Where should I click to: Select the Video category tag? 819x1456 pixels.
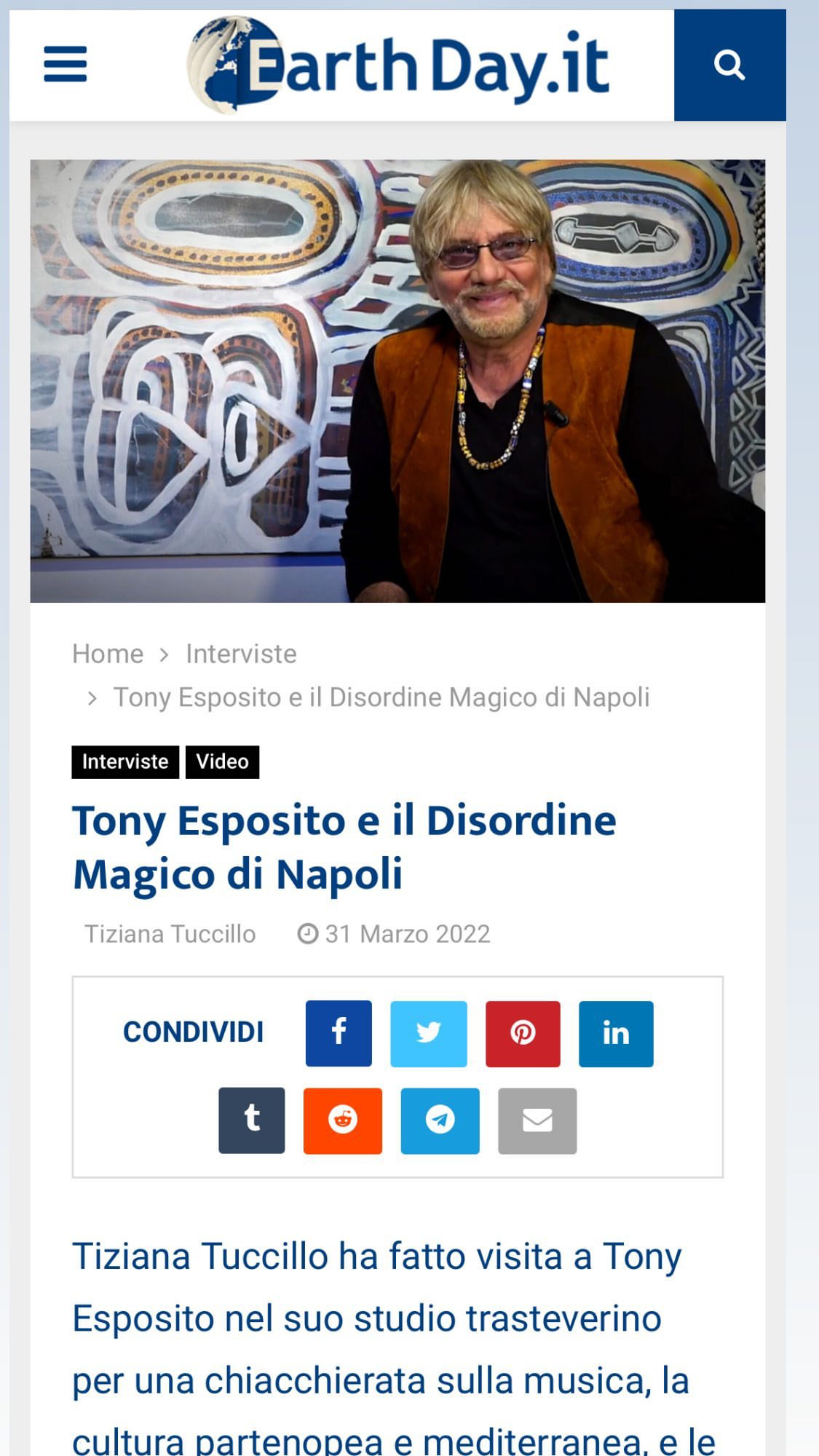[x=222, y=761]
